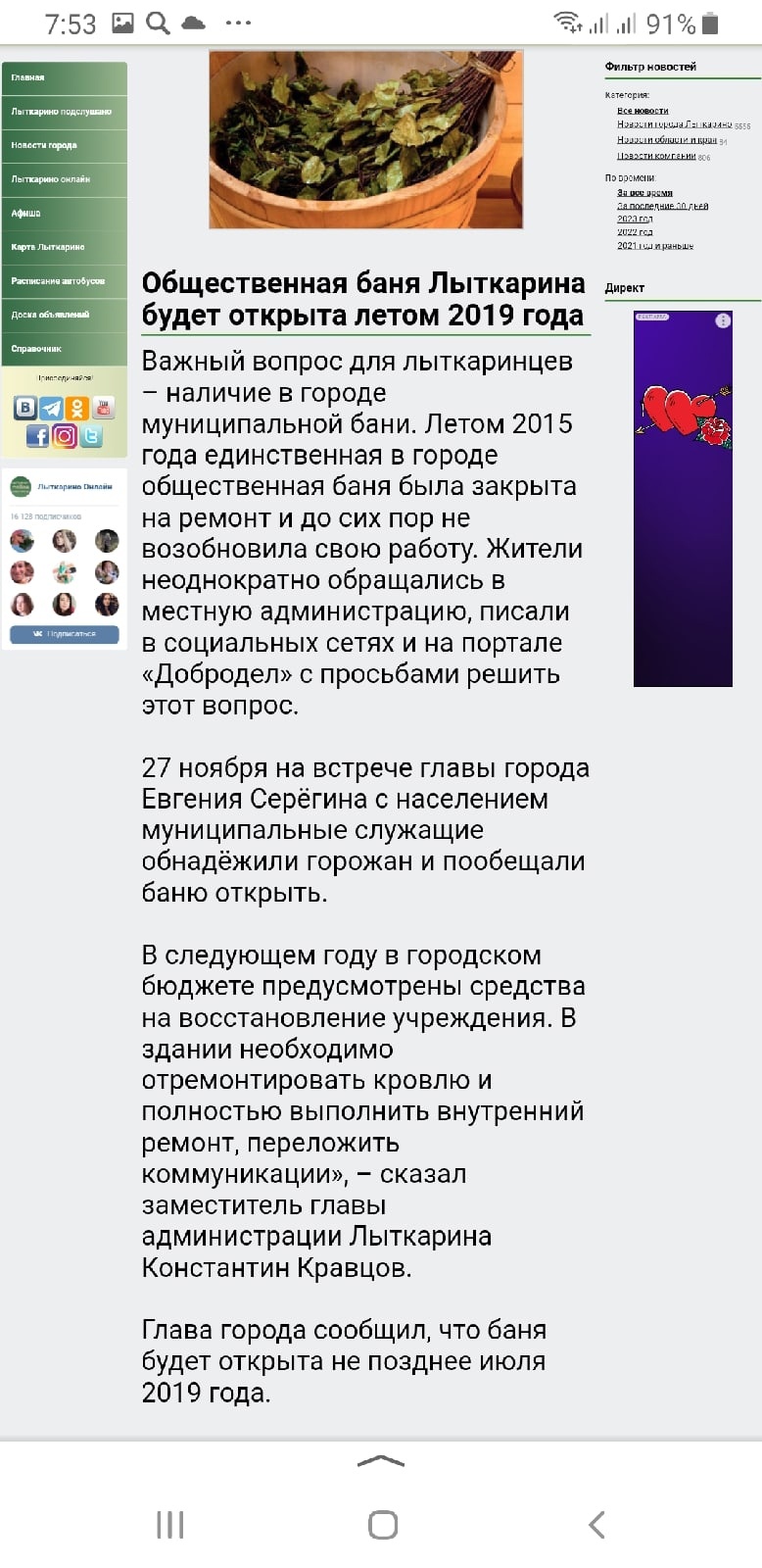Filter news by Новости компании

click(x=656, y=156)
